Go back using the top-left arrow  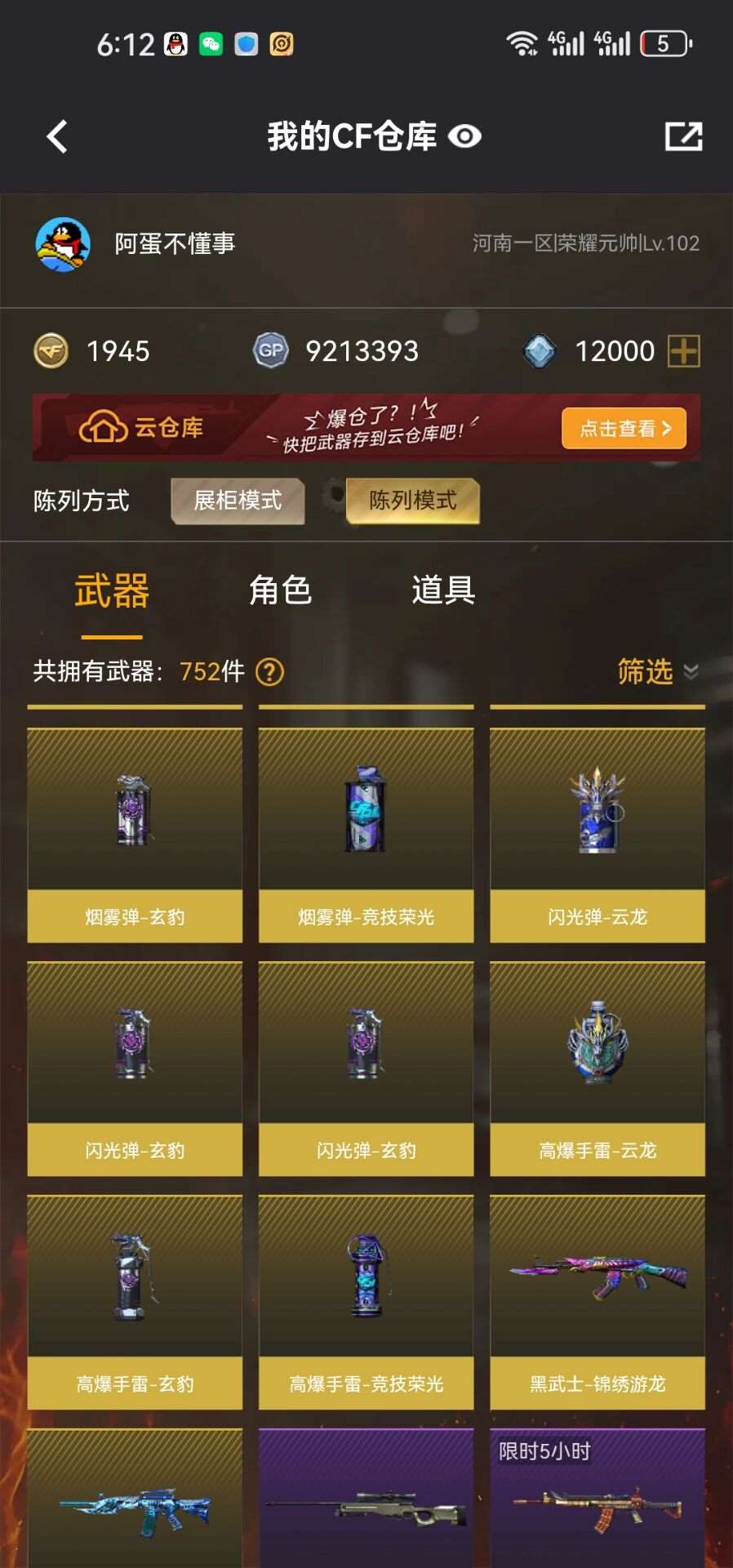coord(57,136)
